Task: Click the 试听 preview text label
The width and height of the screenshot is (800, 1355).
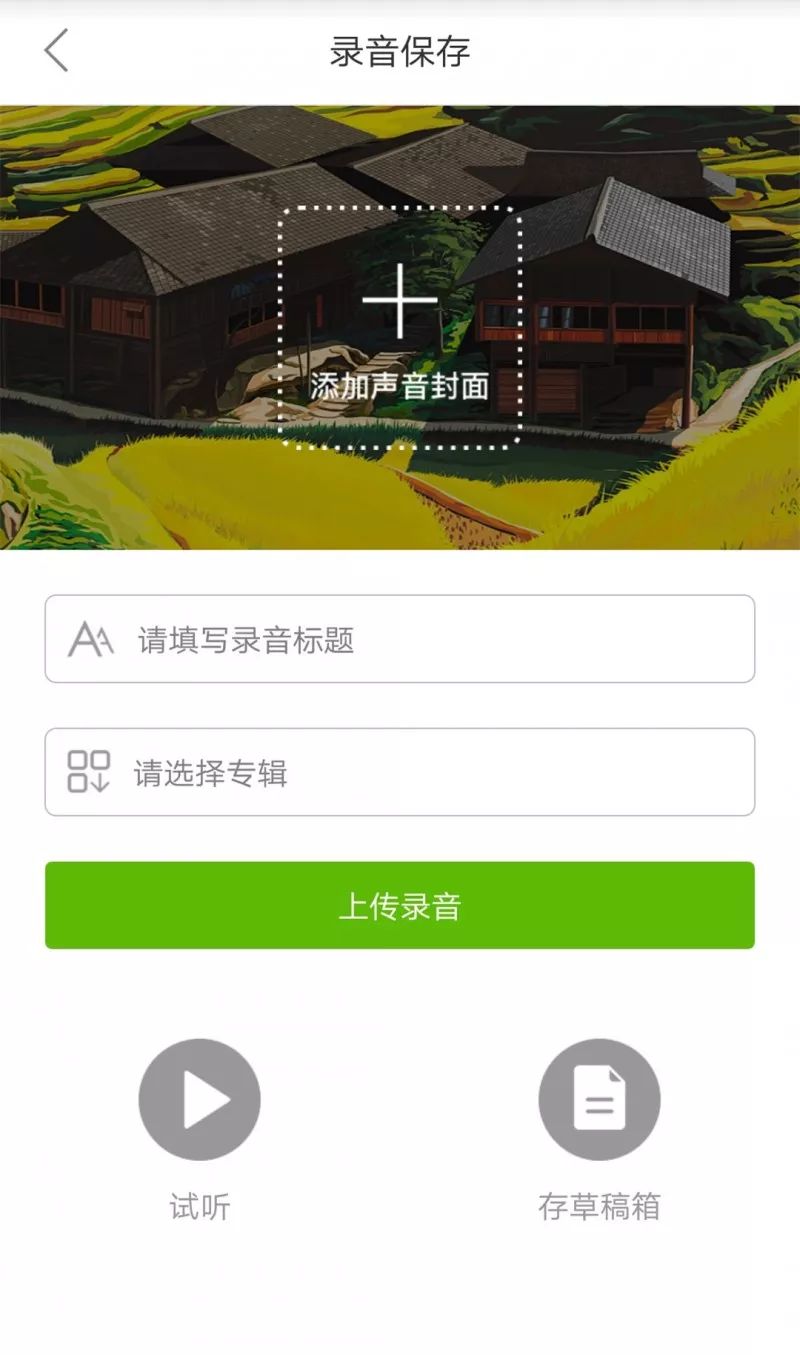Action: 199,1207
